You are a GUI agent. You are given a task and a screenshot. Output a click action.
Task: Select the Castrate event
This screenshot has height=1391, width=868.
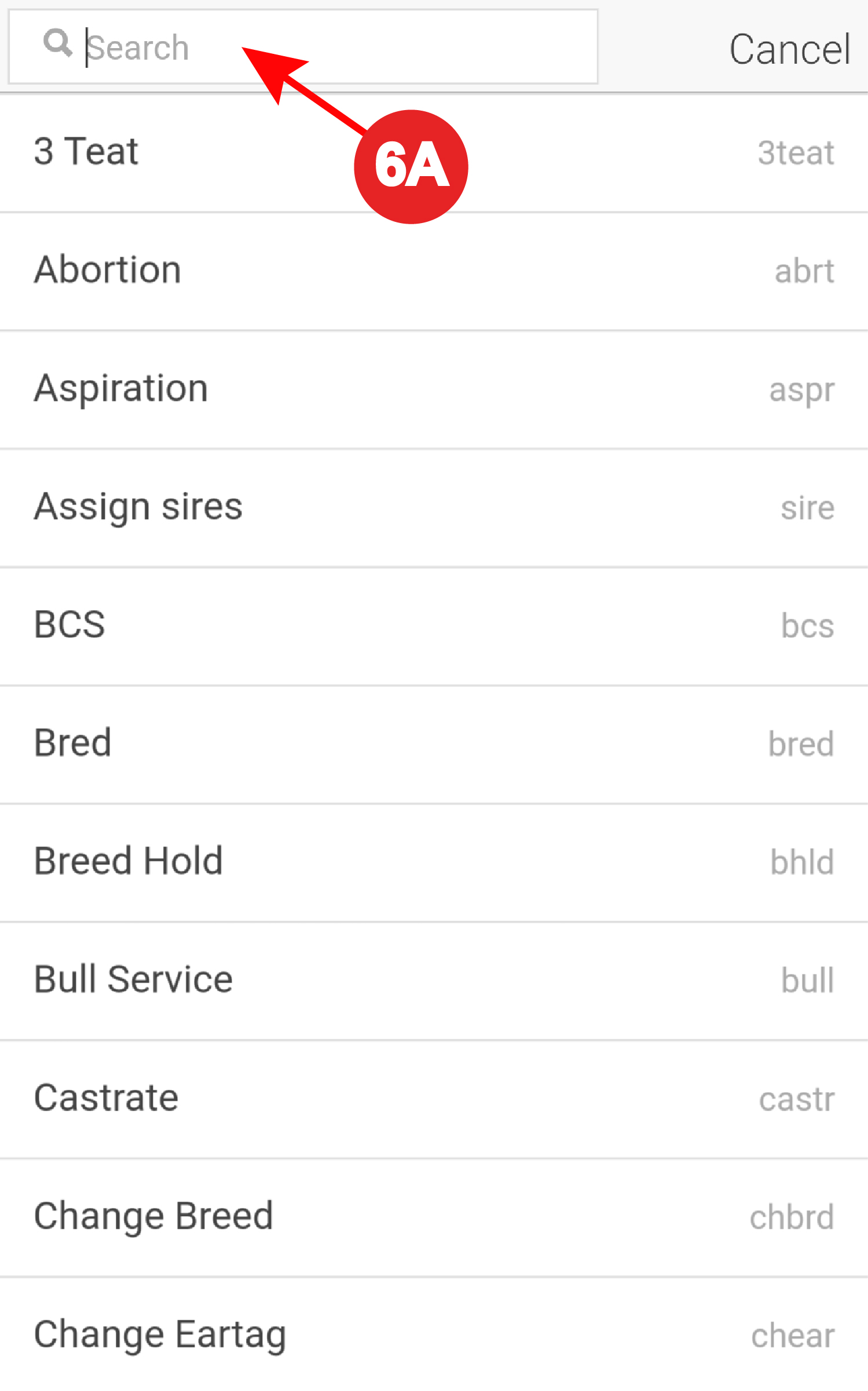coord(434,1099)
